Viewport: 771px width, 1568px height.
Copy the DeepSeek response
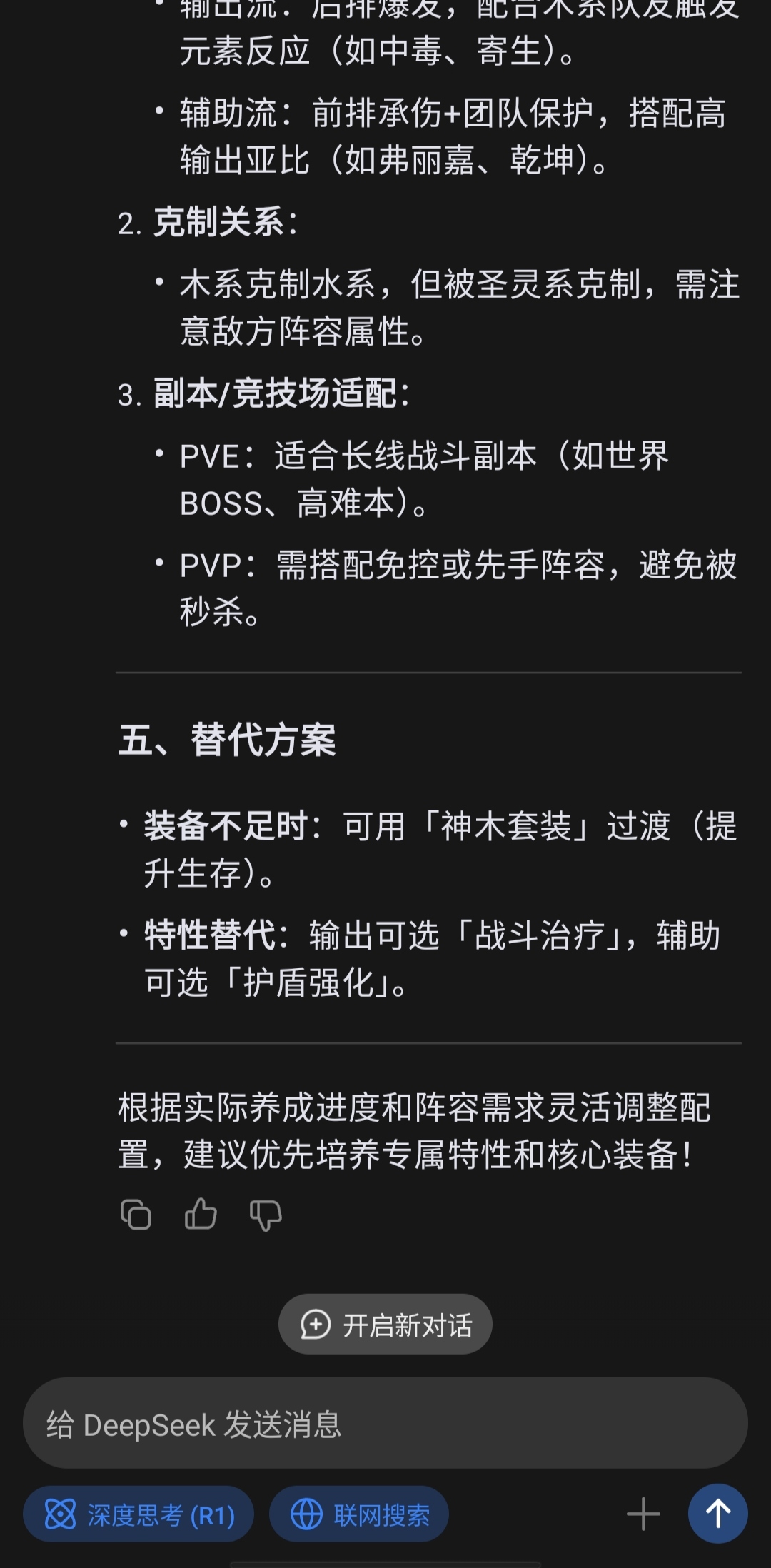(136, 1215)
